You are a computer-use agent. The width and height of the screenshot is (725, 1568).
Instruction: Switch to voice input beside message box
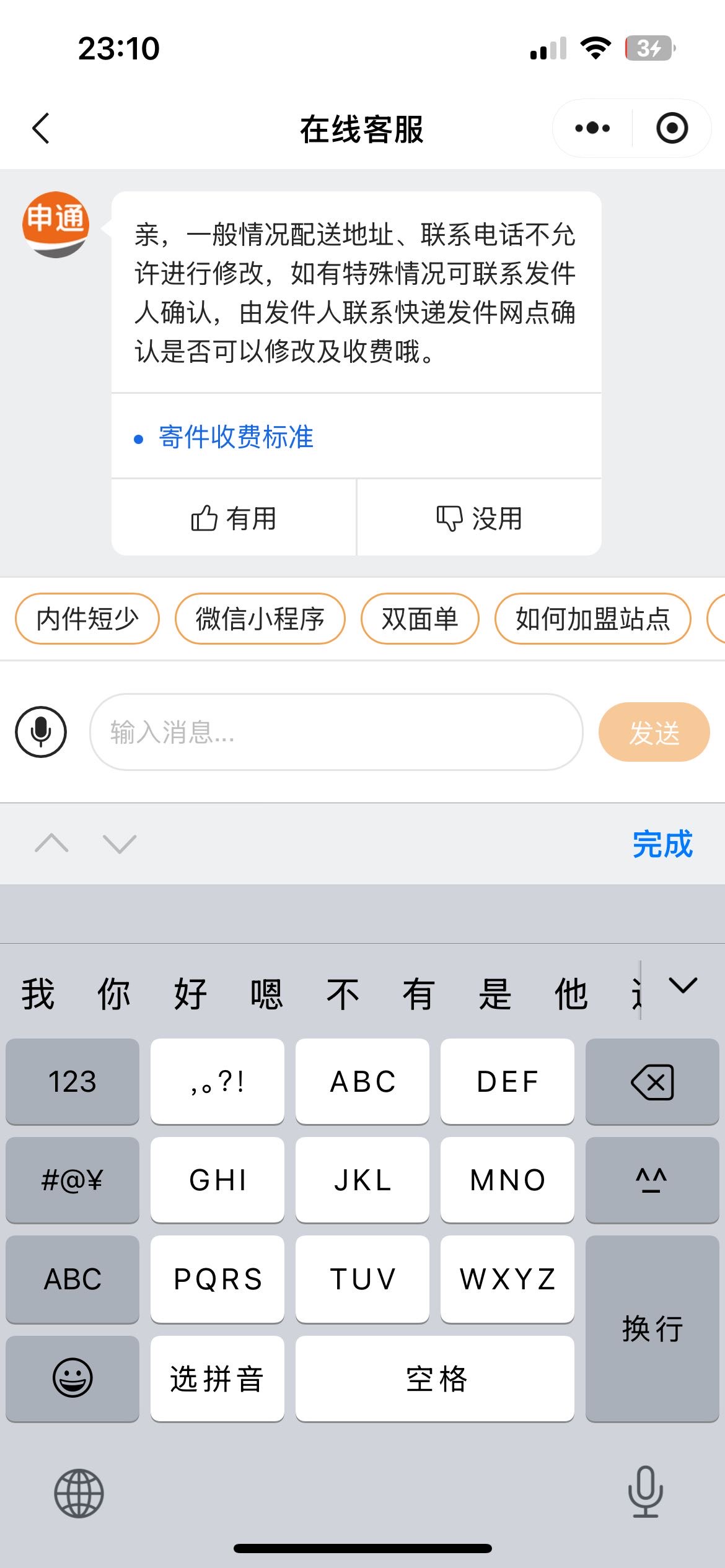point(41,732)
